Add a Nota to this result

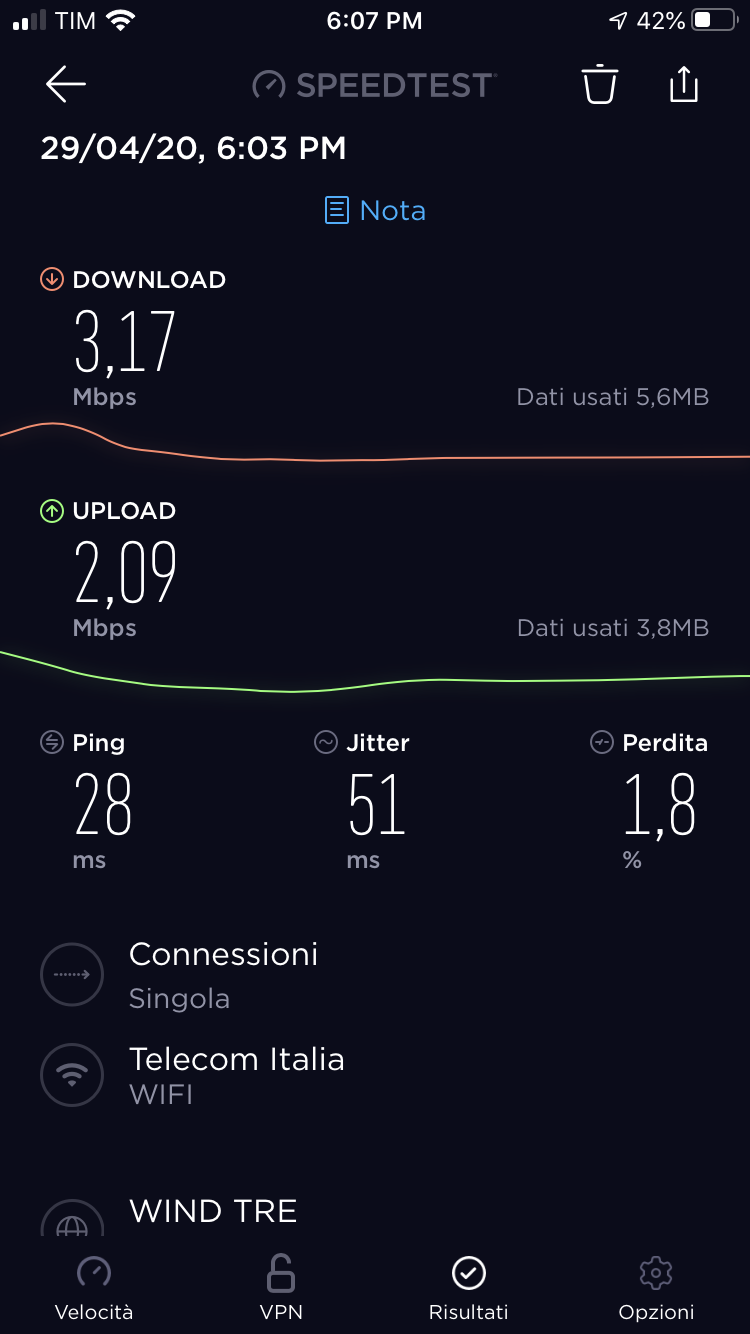tap(375, 210)
